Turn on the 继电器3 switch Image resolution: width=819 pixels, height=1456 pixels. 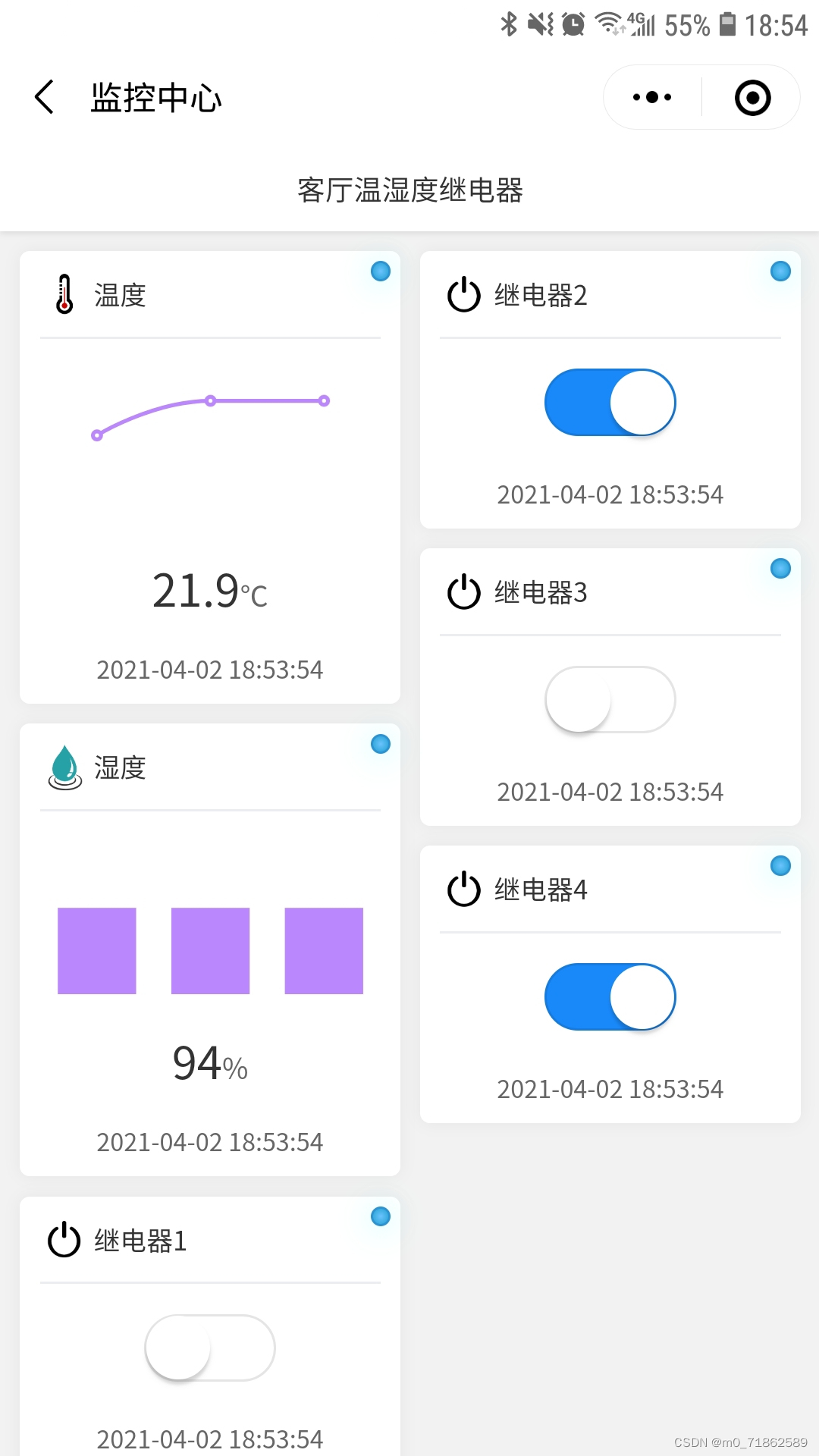point(610,700)
